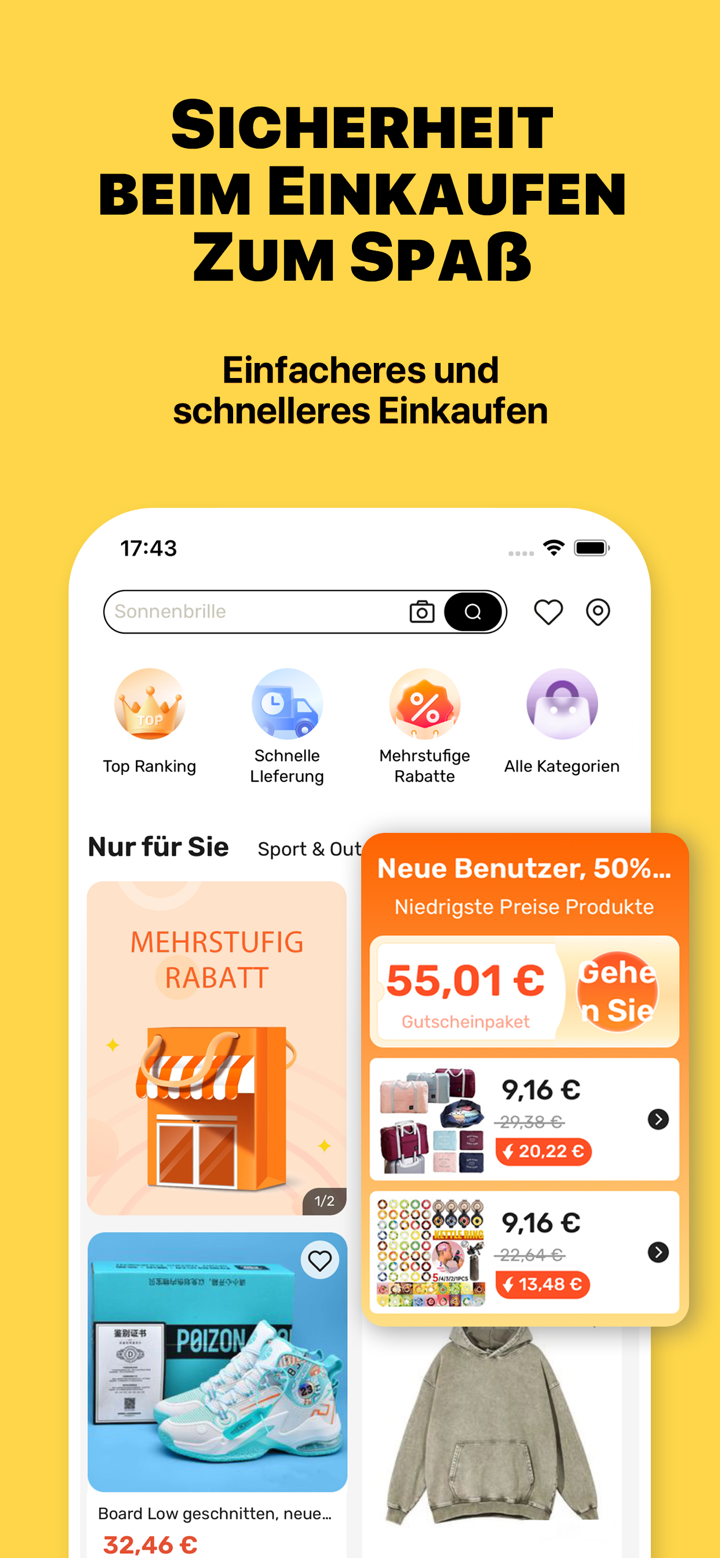
Task: Open Alle Kategorien shopping bag icon
Action: point(561,703)
